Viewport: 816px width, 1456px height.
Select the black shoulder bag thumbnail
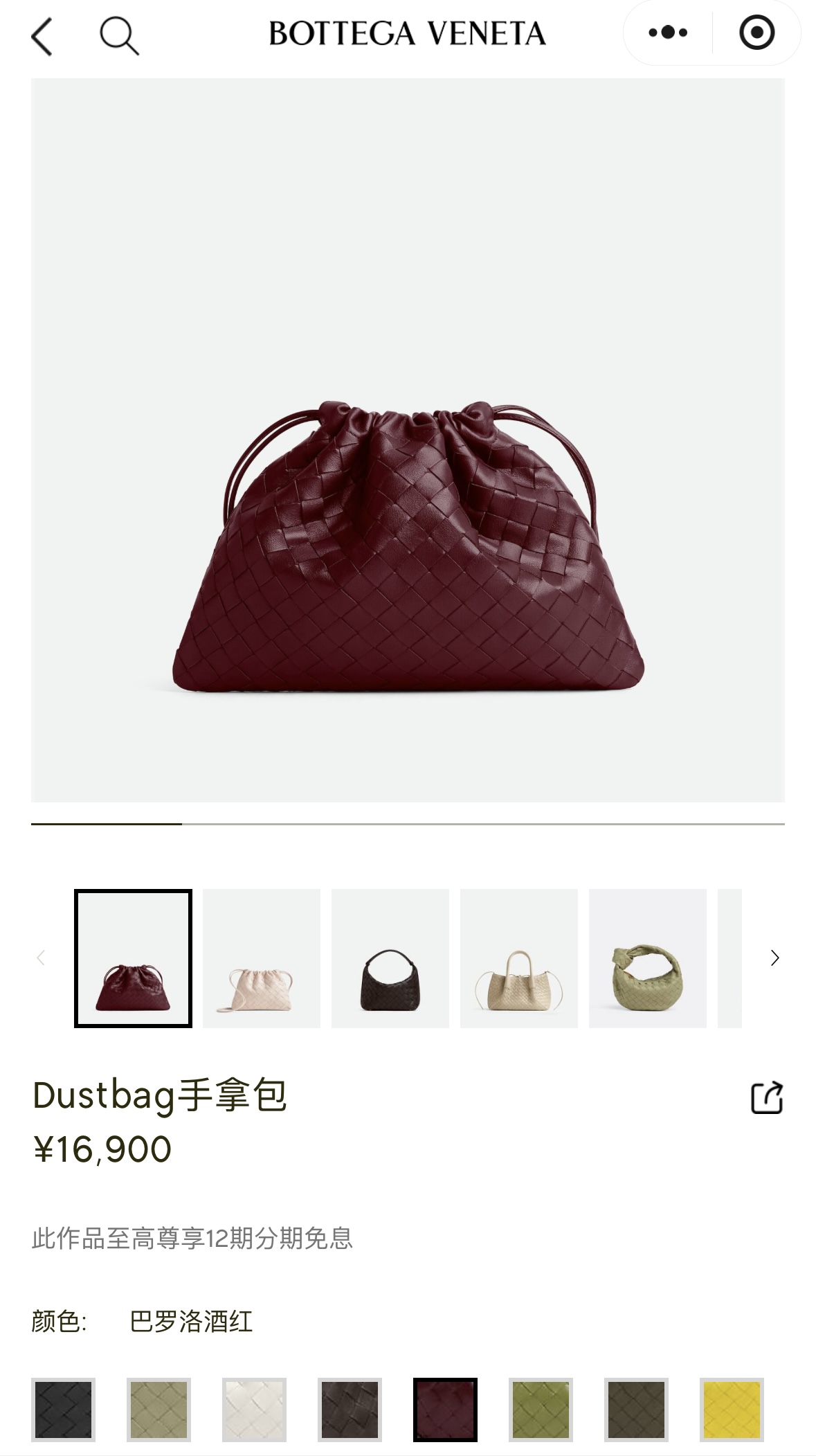coord(390,958)
